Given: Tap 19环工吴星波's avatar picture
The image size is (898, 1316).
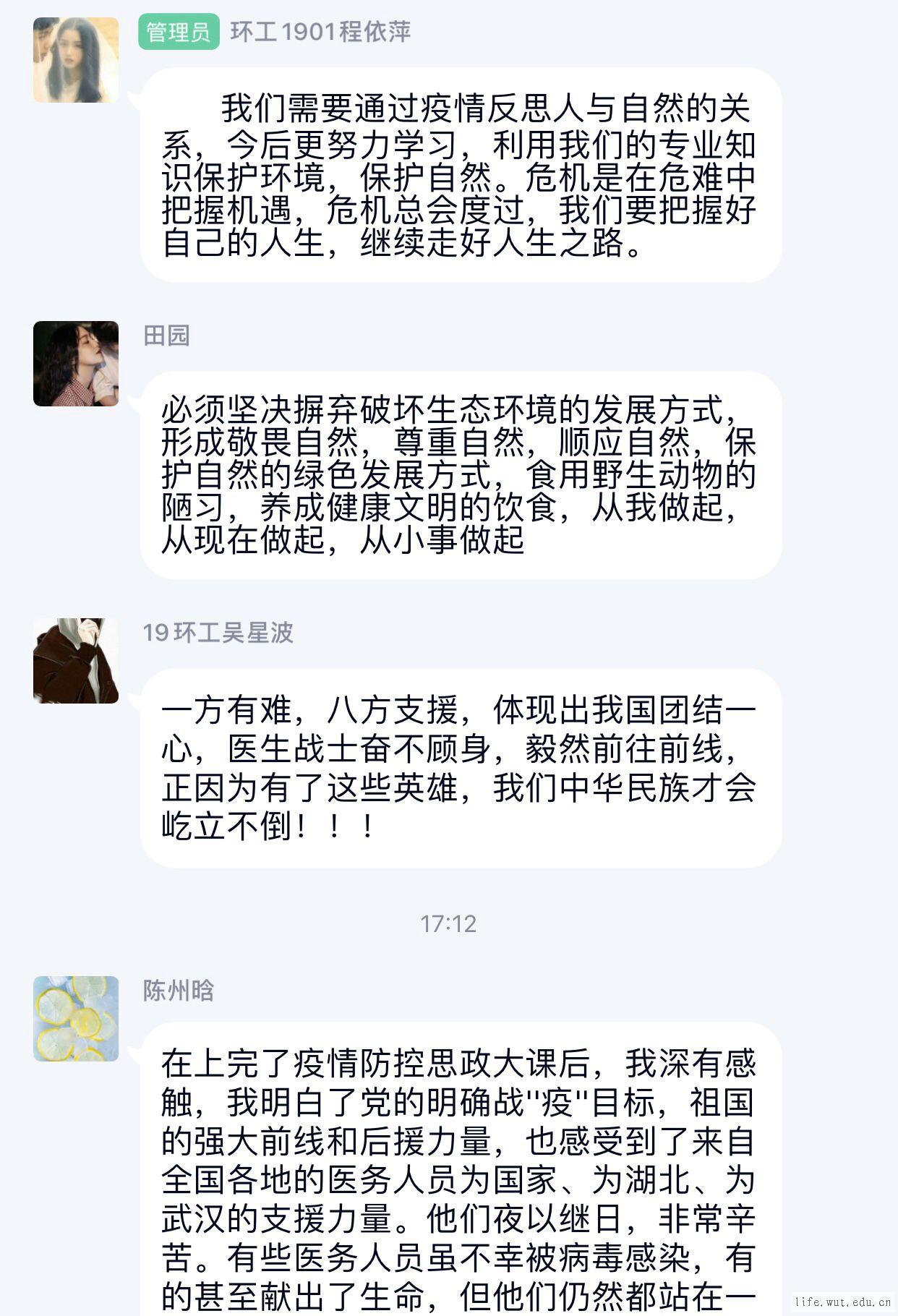Looking at the screenshot, I should [76, 661].
